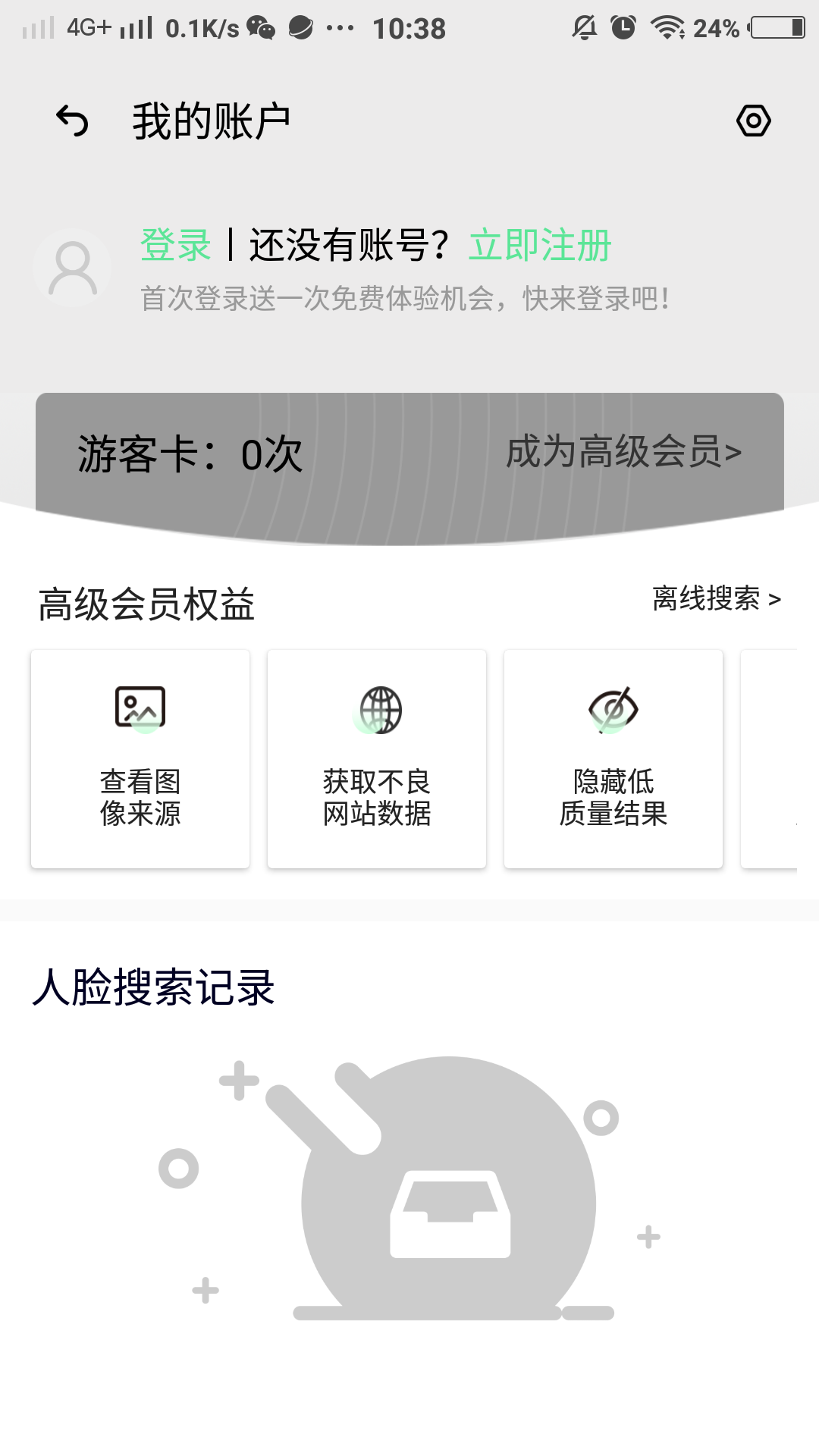This screenshot has height=1456, width=819.
Task: Open the 隐藏低质量结果 benefit card
Action: tap(613, 758)
